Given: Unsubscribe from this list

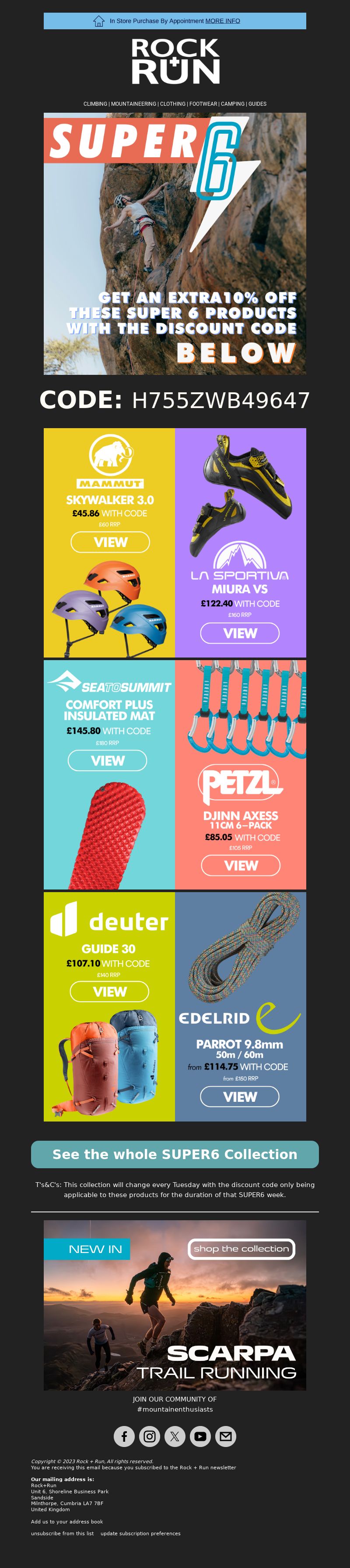Looking at the screenshot, I should click(62, 1533).
